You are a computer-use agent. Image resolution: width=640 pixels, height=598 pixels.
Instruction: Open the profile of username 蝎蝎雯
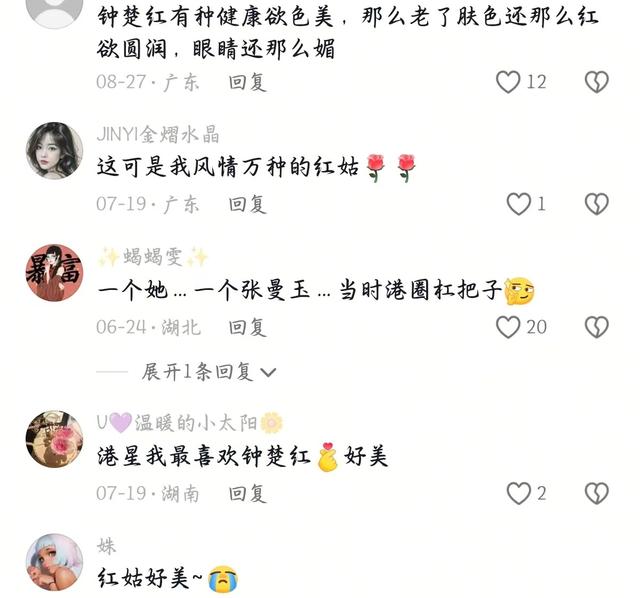click(x=153, y=257)
